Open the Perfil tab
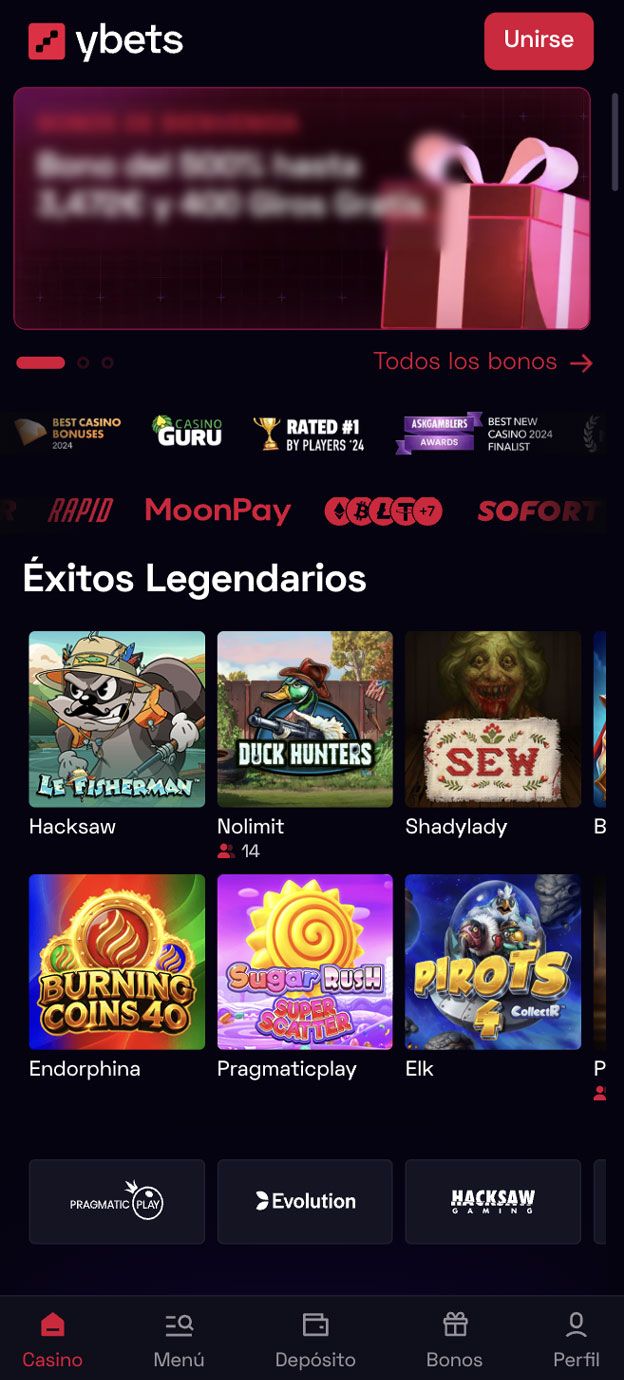The image size is (624, 1380). (x=576, y=1340)
